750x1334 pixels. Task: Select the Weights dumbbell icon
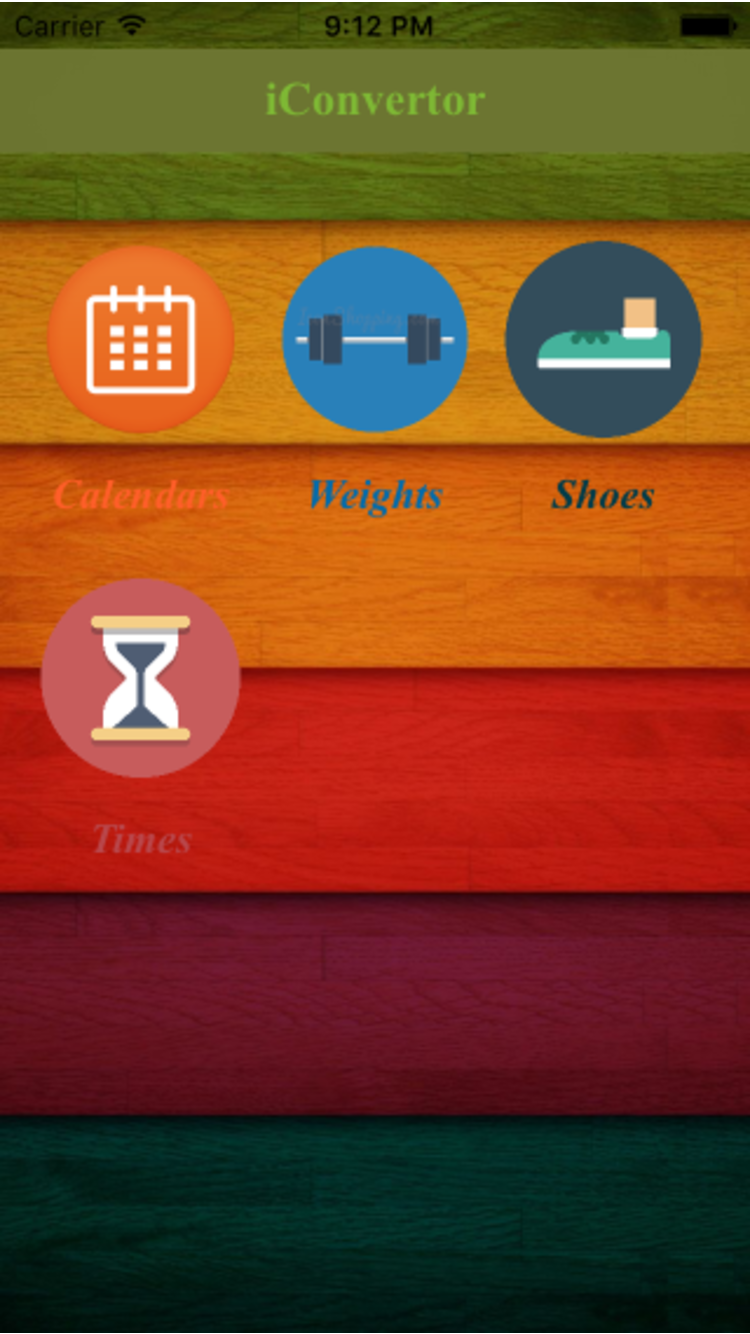coord(375,340)
